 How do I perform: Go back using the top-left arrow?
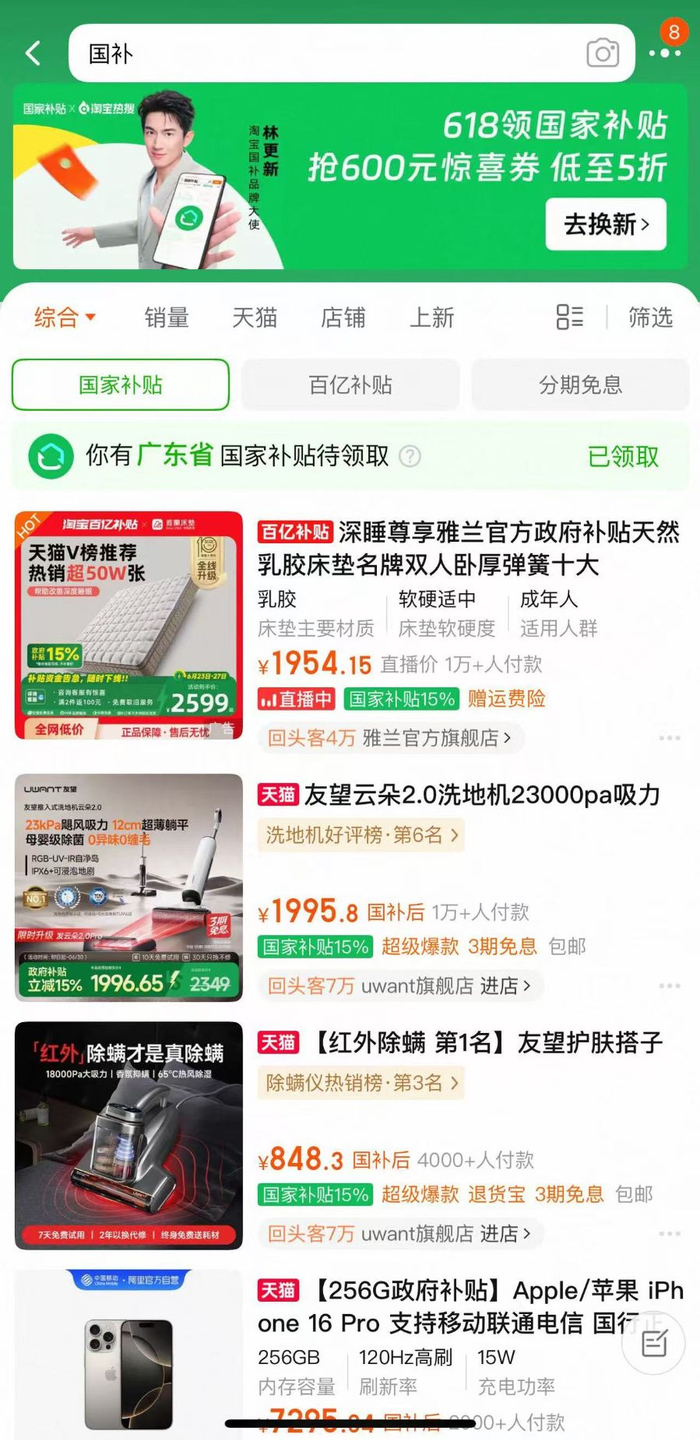click(34, 53)
